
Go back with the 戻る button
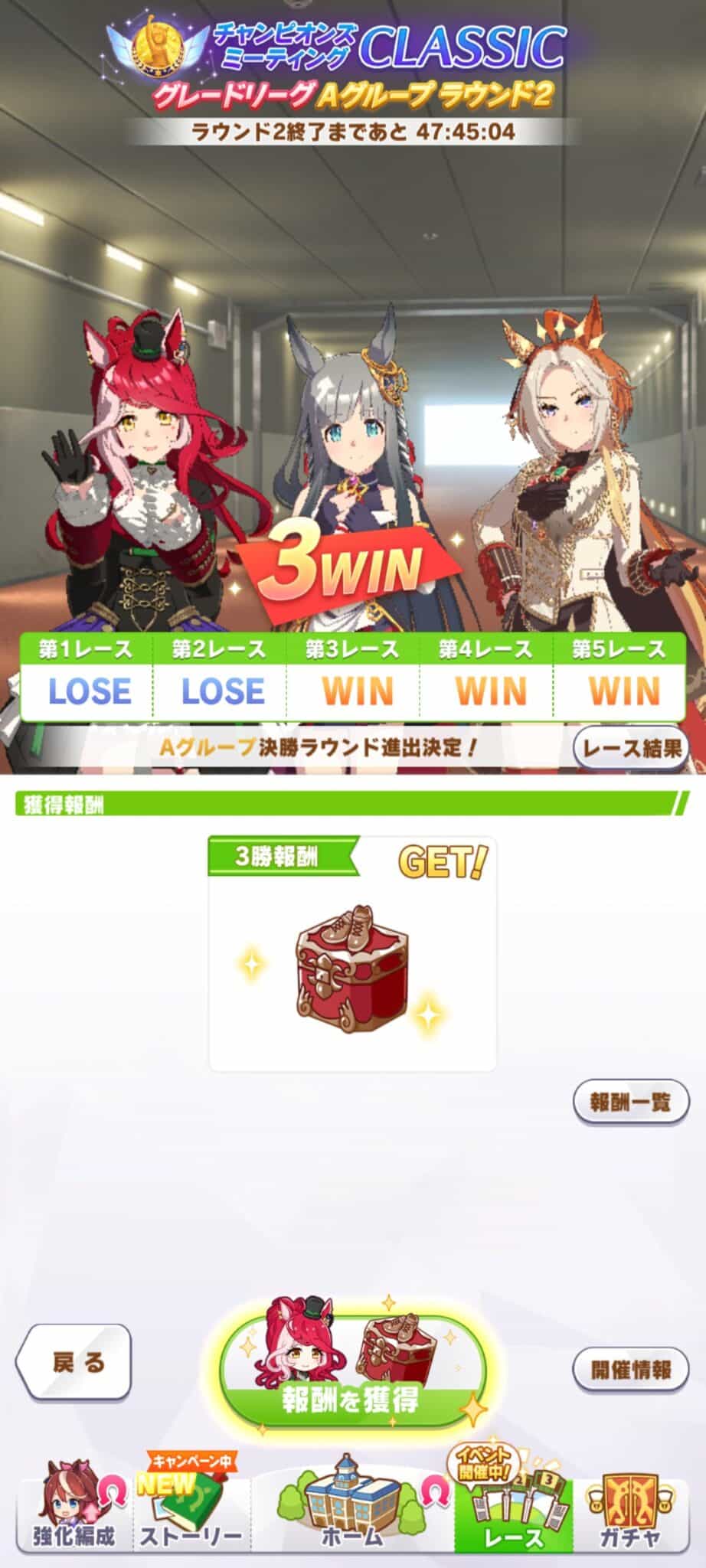75,1362
